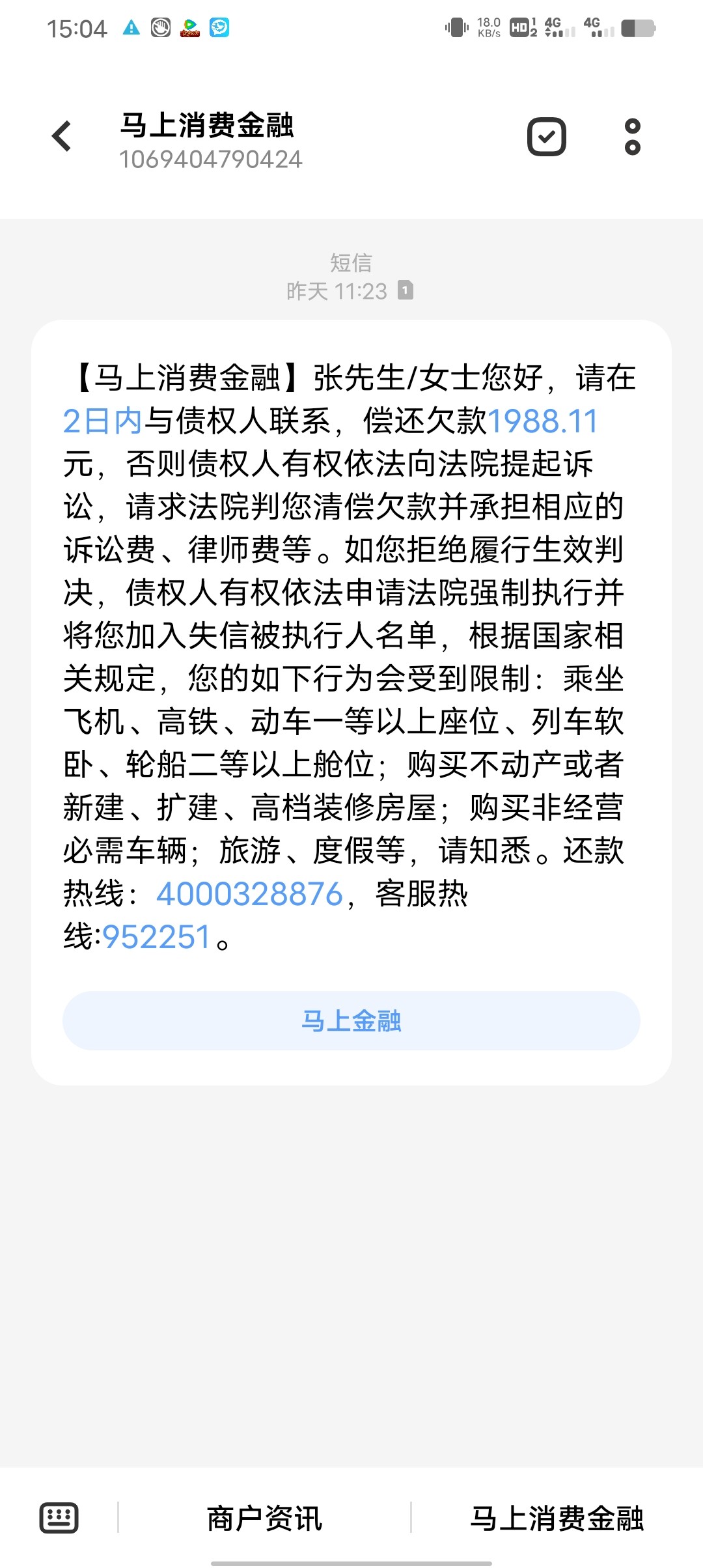Tap the 马上金融 button below the message

click(x=351, y=1020)
